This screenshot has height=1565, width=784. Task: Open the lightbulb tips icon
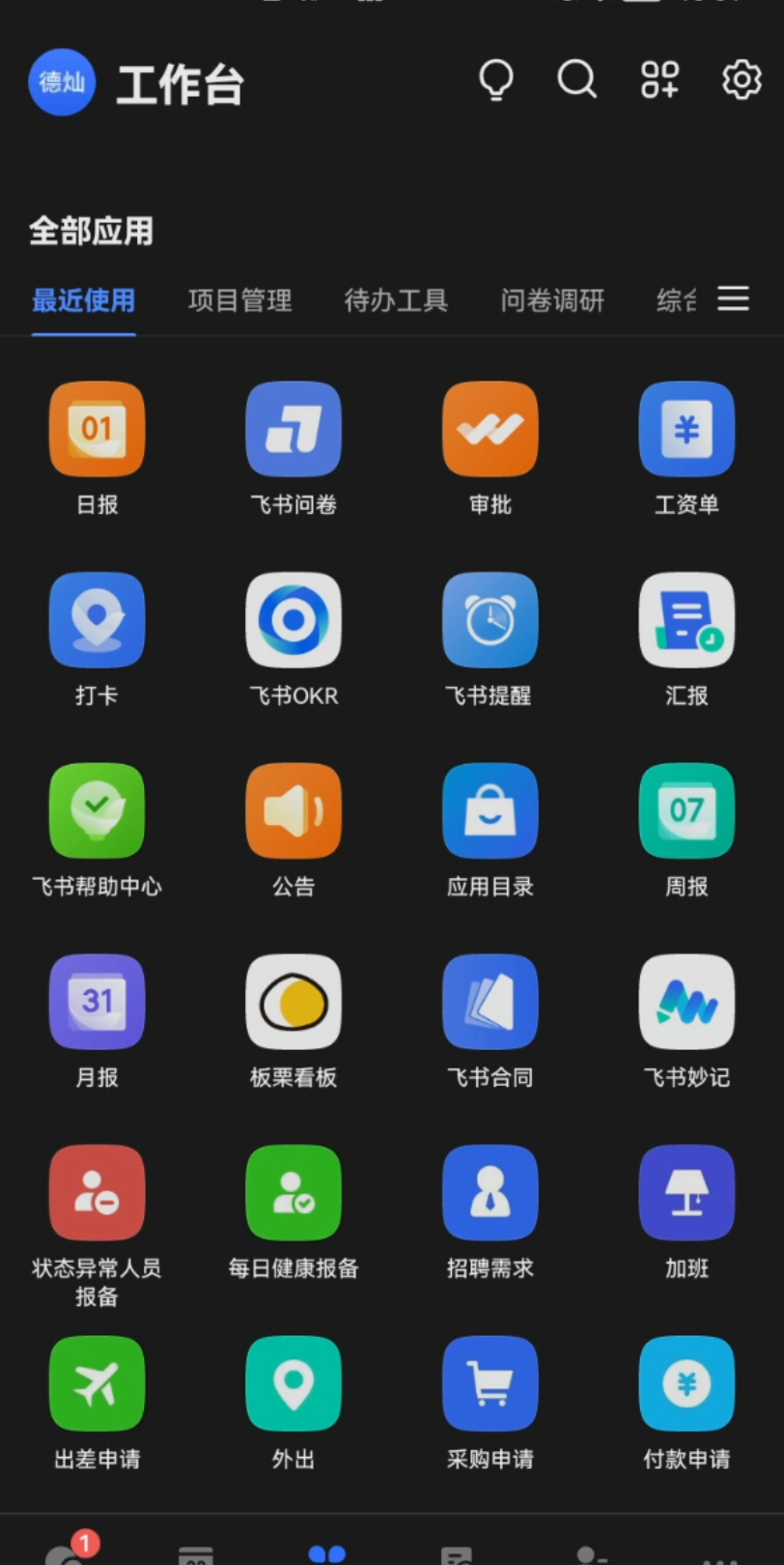point(495,81)
